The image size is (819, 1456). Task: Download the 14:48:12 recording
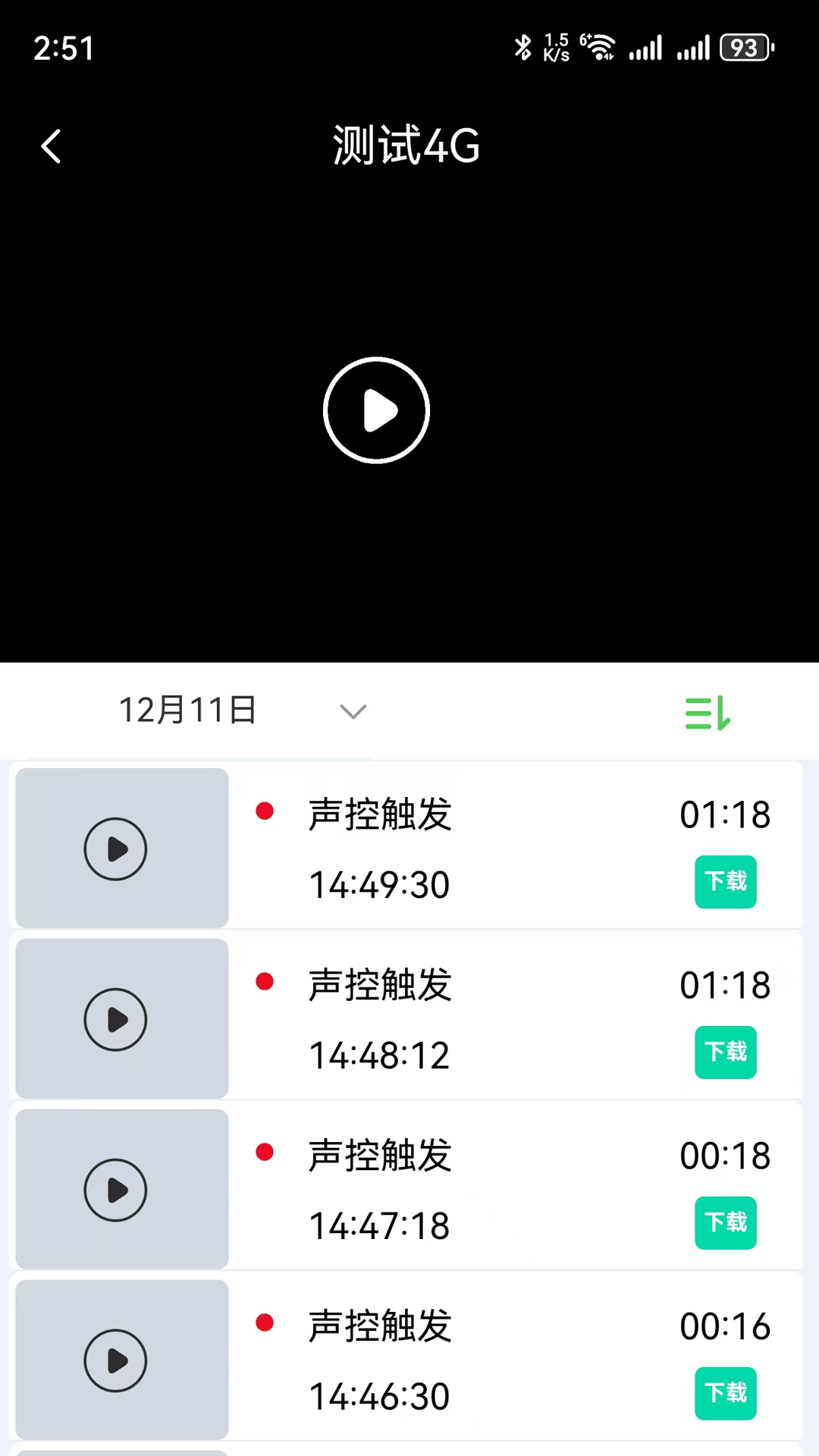tap(726, 1053)
